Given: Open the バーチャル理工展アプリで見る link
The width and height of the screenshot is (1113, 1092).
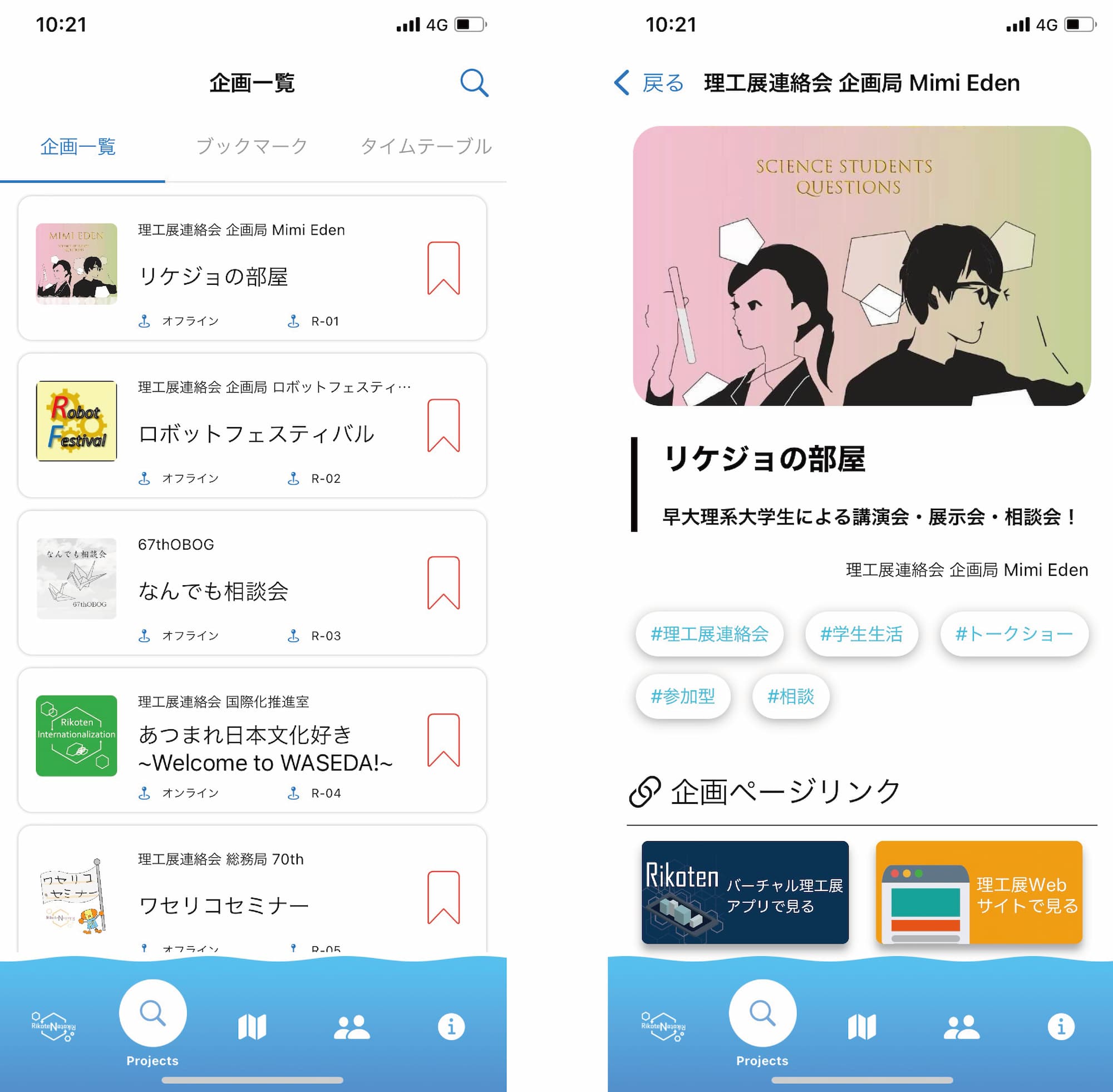Looking at the screenshot, I should tap(745, 892).
